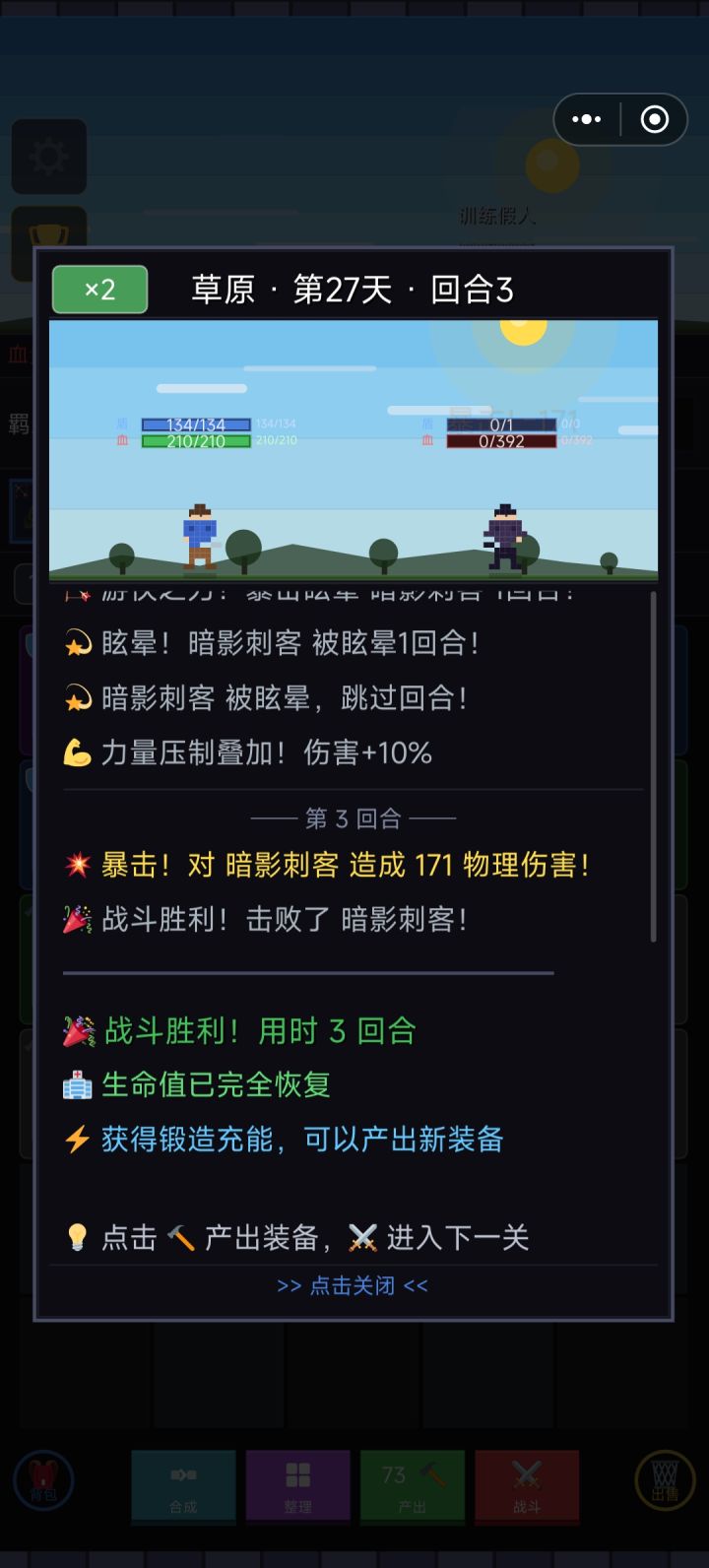Tap the defeated 暗影刺客 assassin sprite
This screenshot has height=1568, width=709.
point(504,537)
